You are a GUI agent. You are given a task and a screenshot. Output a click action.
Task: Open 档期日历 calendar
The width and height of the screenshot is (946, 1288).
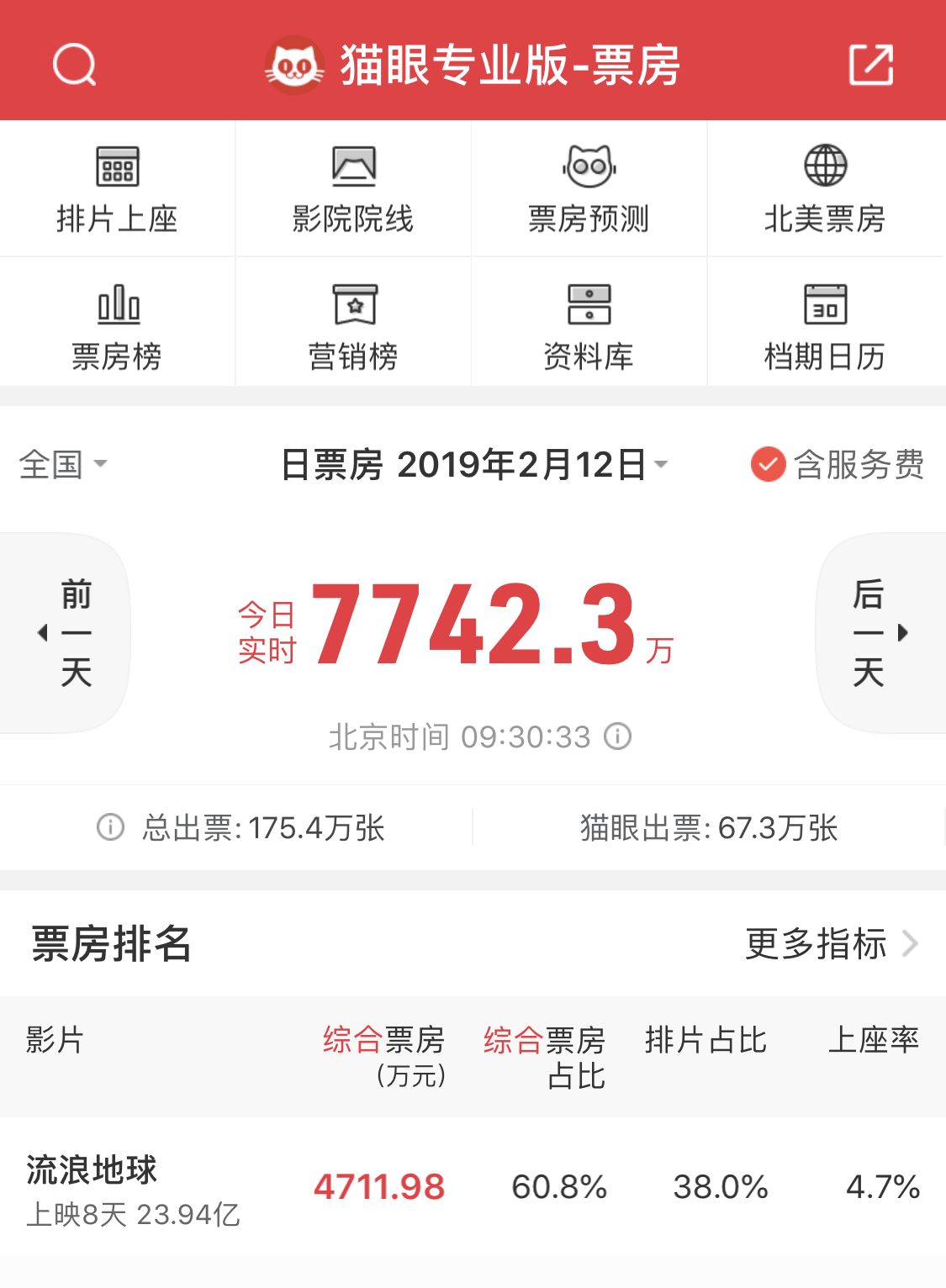[825, 326]
